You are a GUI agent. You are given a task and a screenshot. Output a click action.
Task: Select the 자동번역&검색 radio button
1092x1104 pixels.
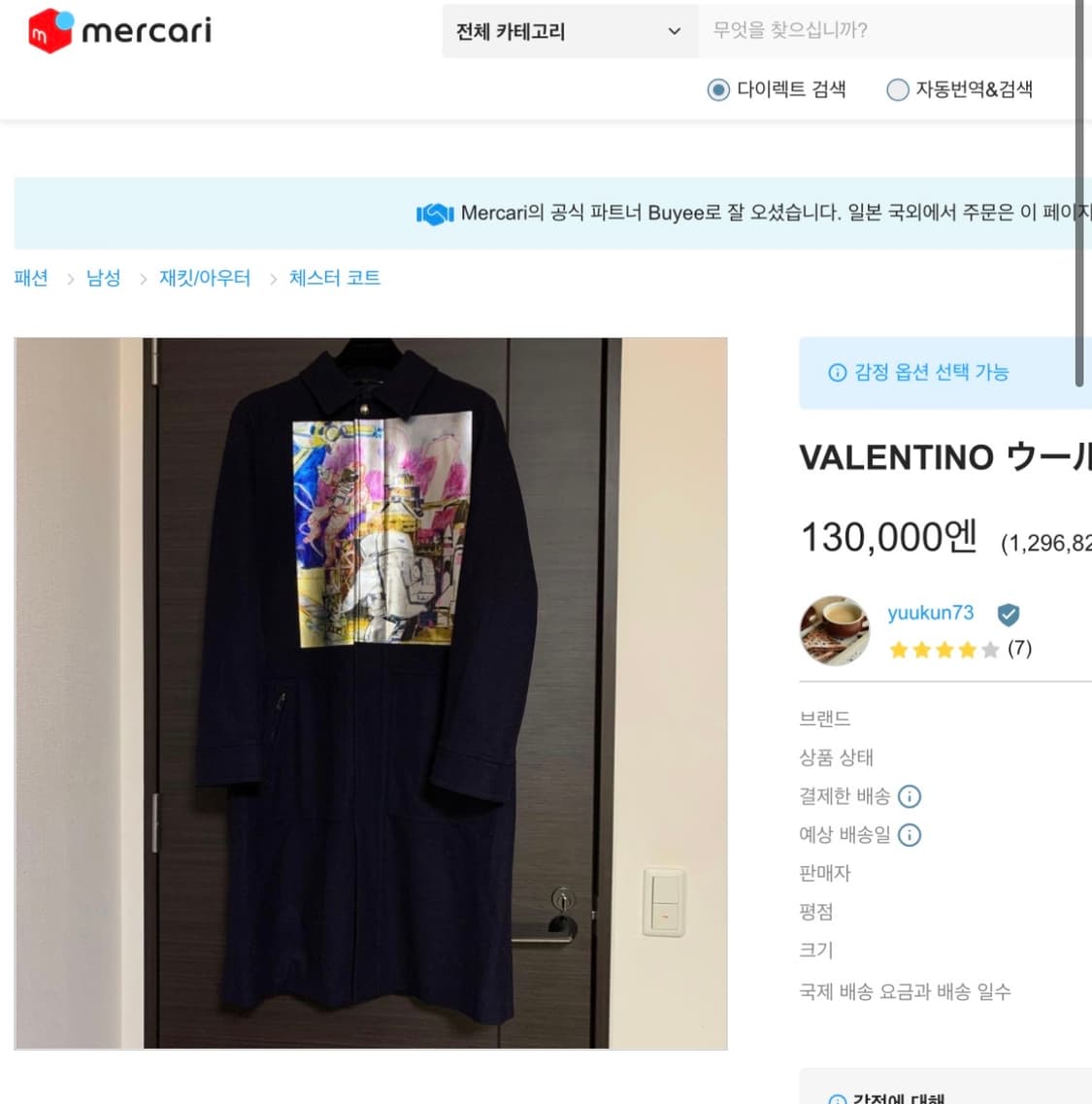896,89
